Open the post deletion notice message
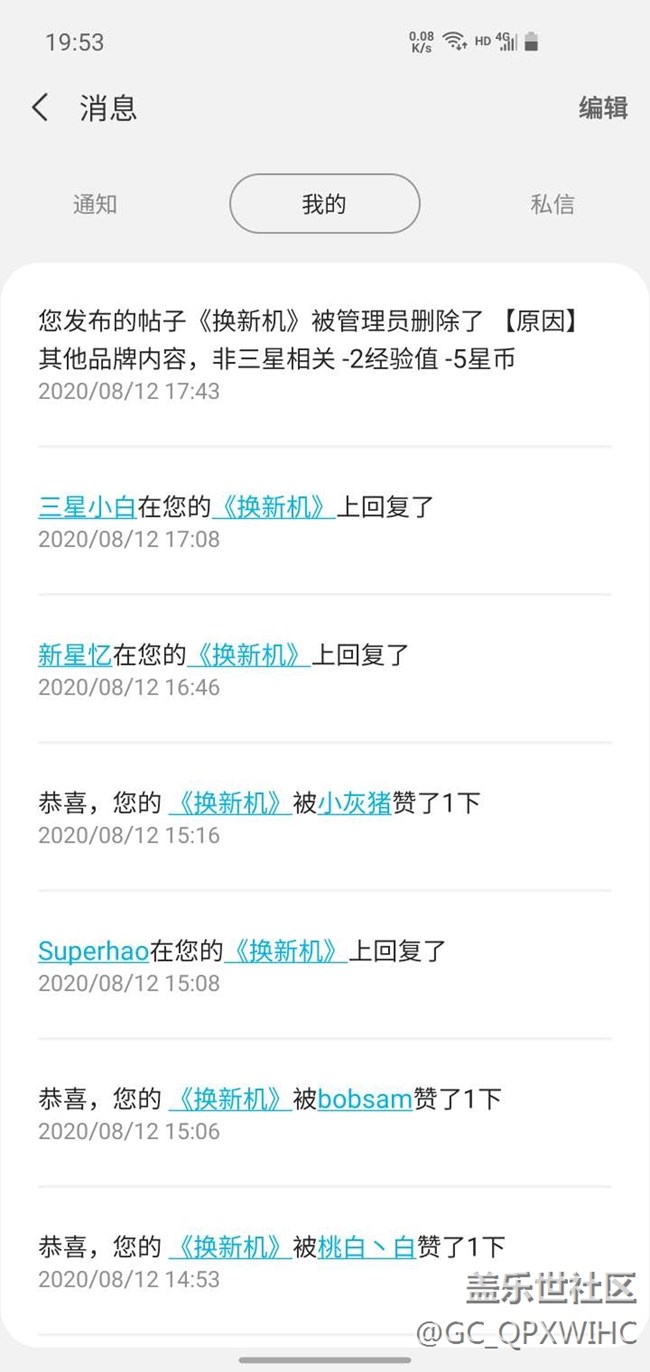 pos(325,355)
